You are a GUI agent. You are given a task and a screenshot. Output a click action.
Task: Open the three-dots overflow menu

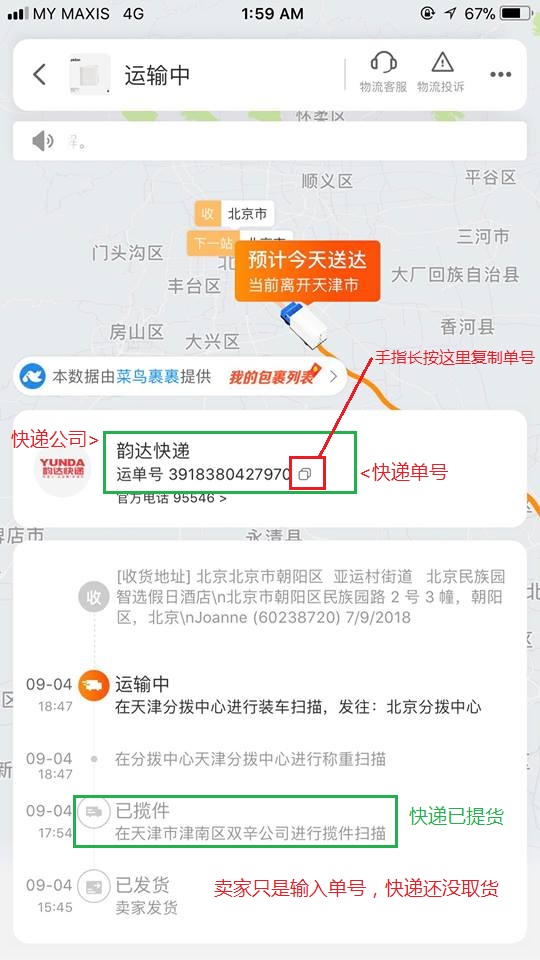[x=500, y=75]
